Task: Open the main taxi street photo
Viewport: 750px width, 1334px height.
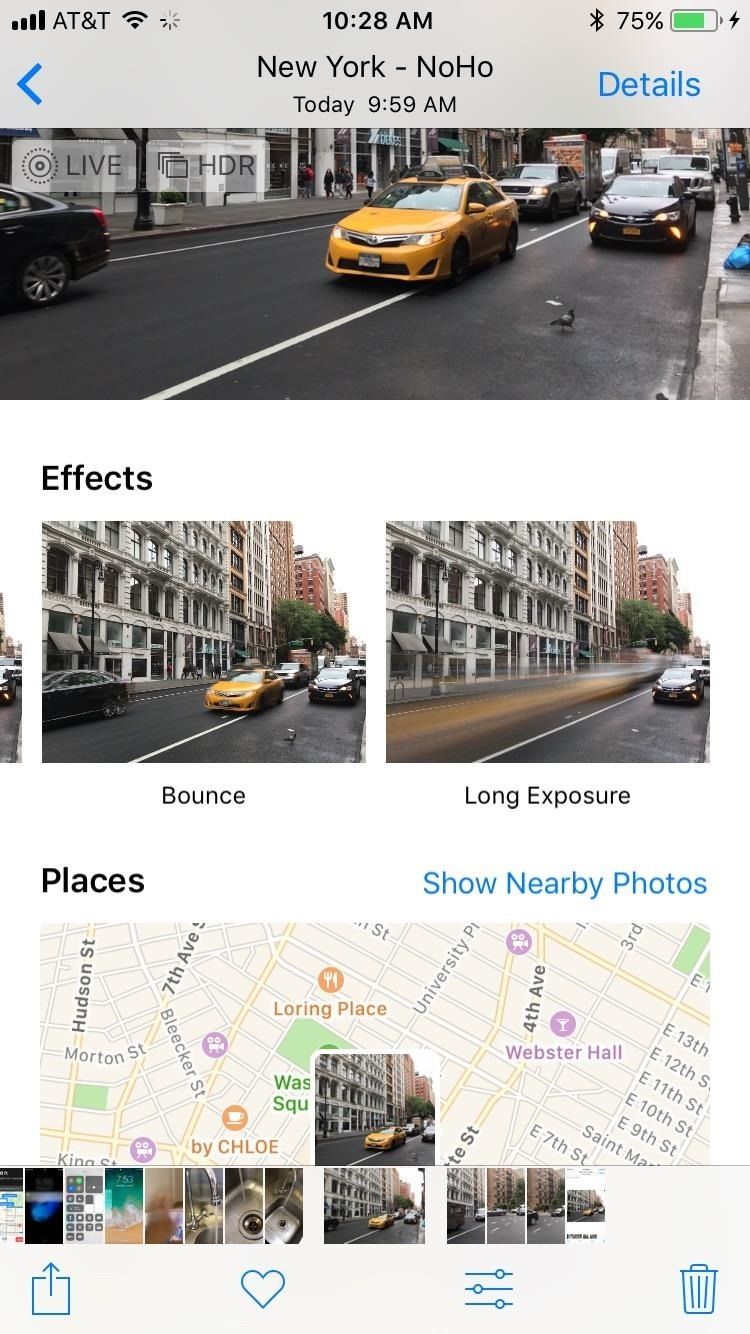Action: pos(375,263)
